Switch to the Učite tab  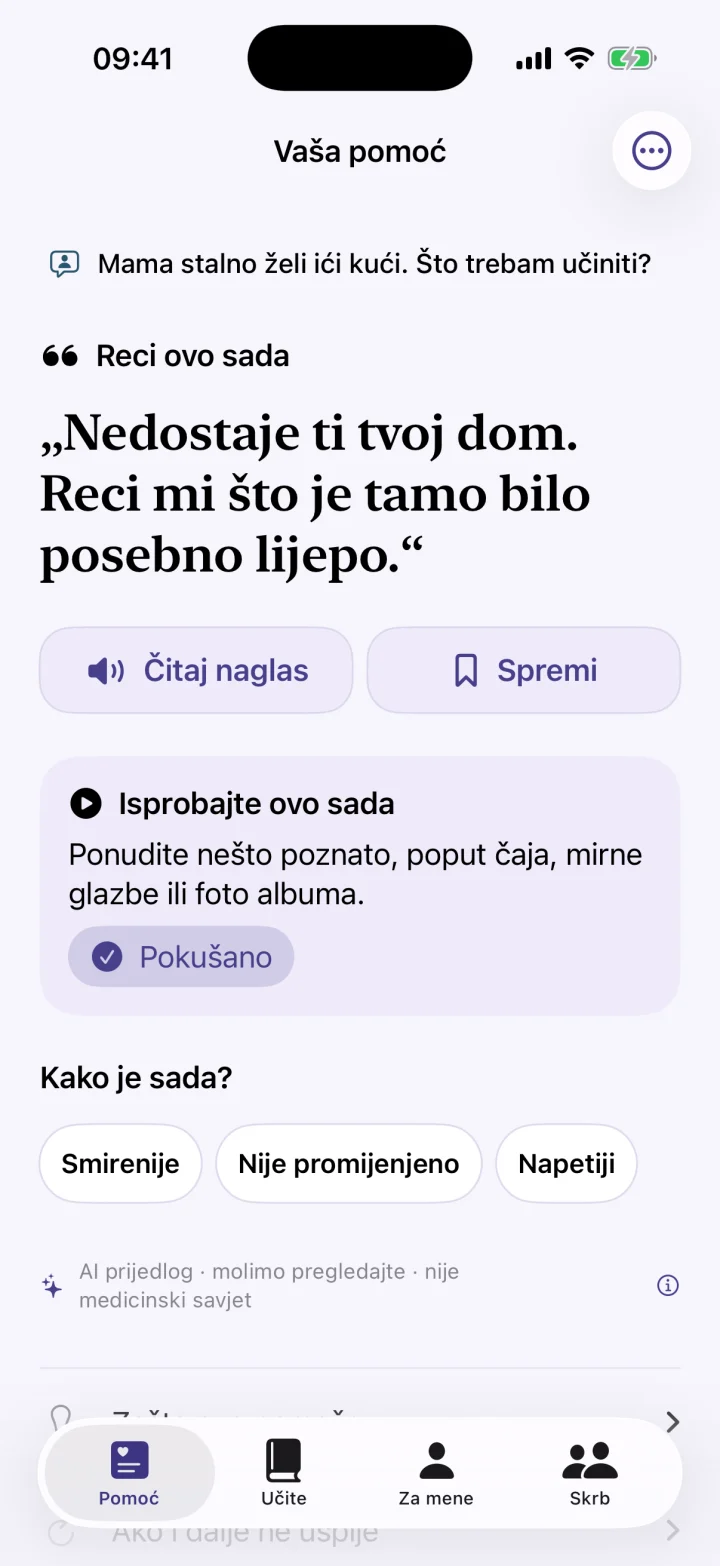click(283, 1473)
